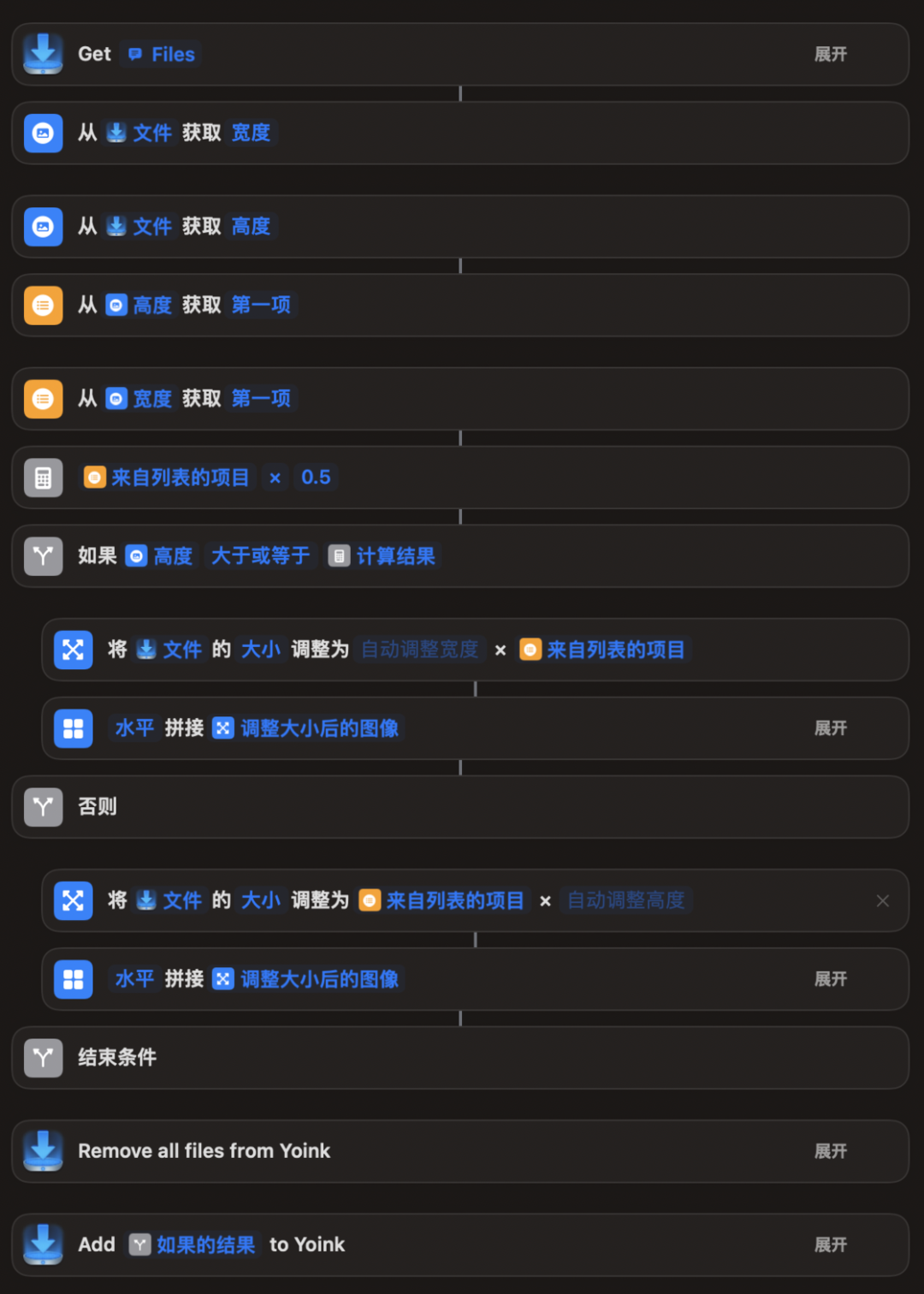The image size is (924, 1294).
Task: Remove the resize action with 自动调整高度
Action: (883, 900)
